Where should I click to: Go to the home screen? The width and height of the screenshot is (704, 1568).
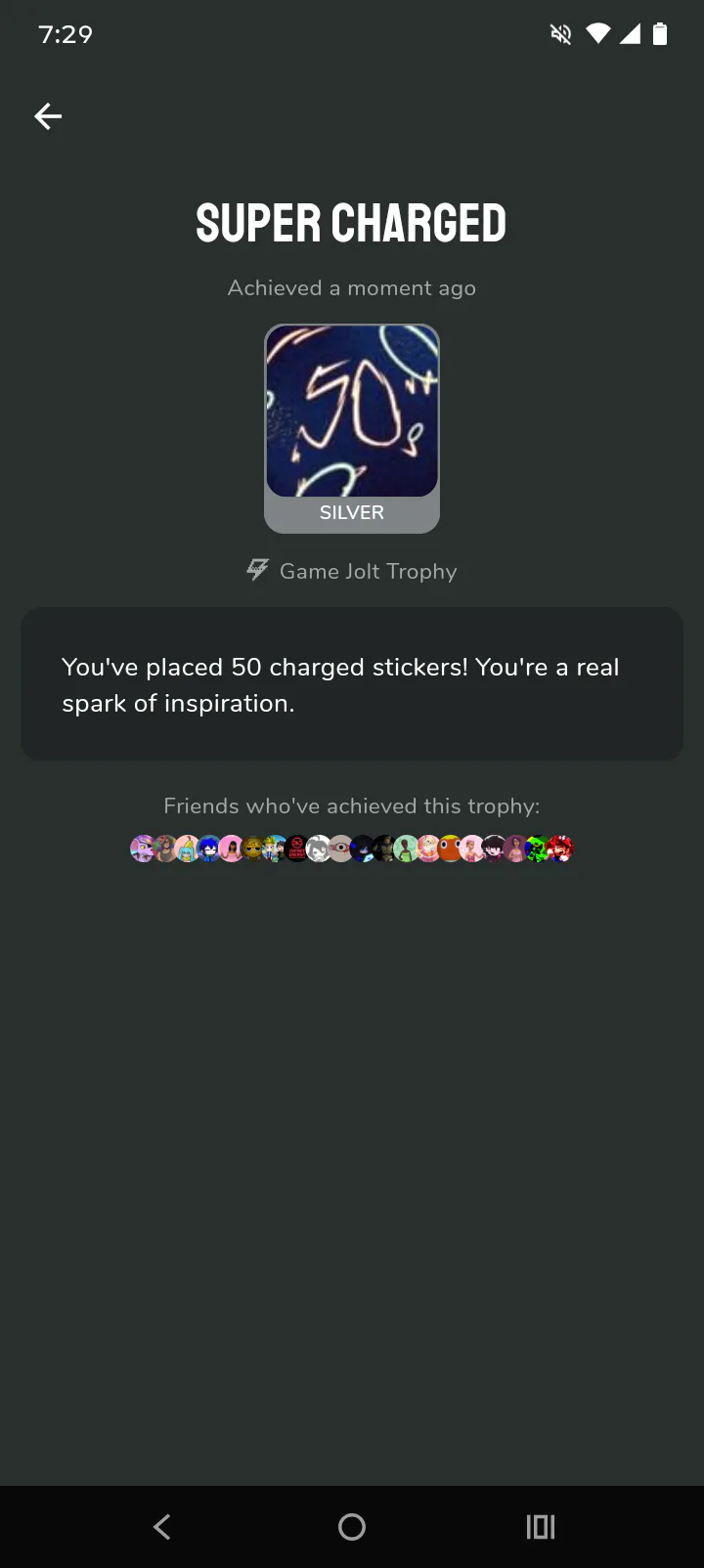click(x=352, y=1527)
